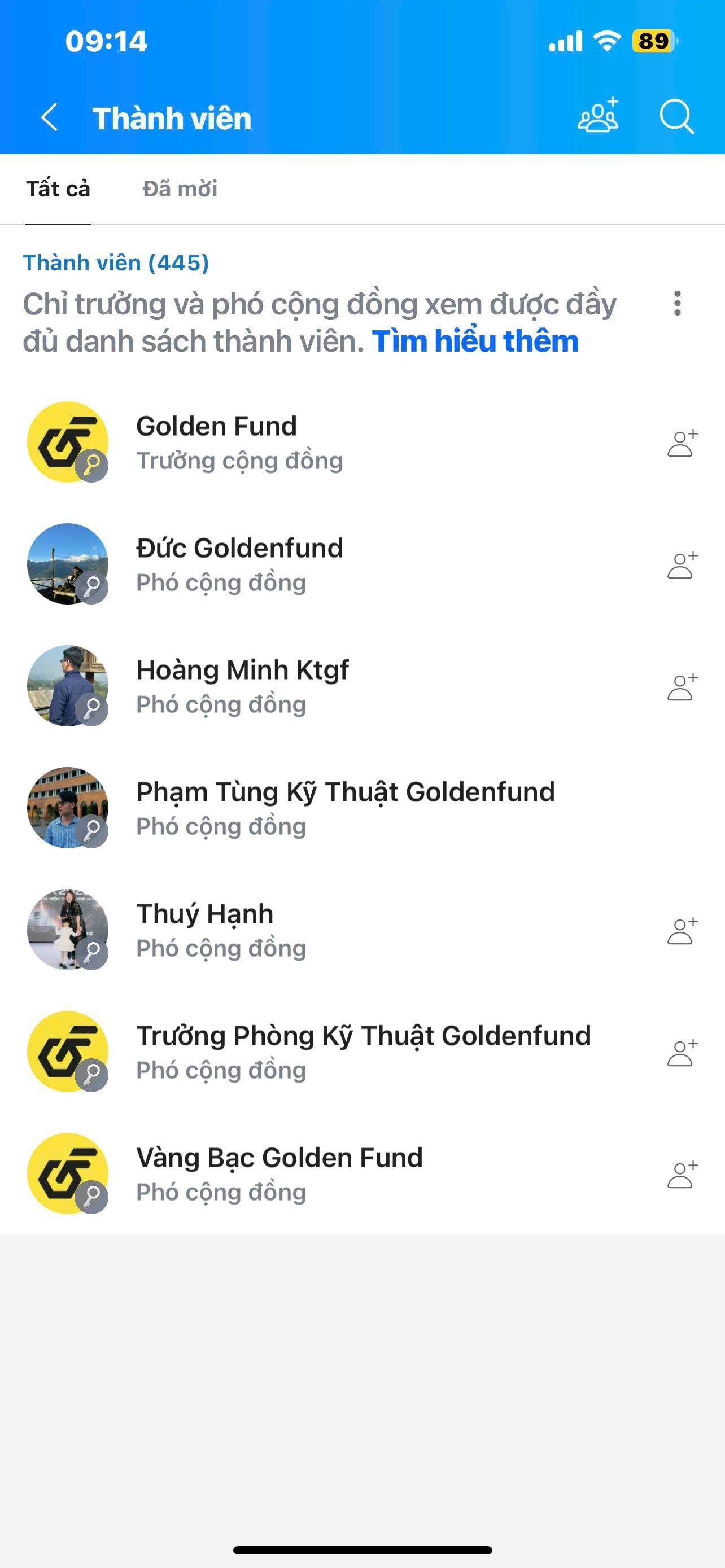
Task: Tap Trưởng Phòng Kỹ Thuật Goldenfund's avatar
Action: (68, 1051)
